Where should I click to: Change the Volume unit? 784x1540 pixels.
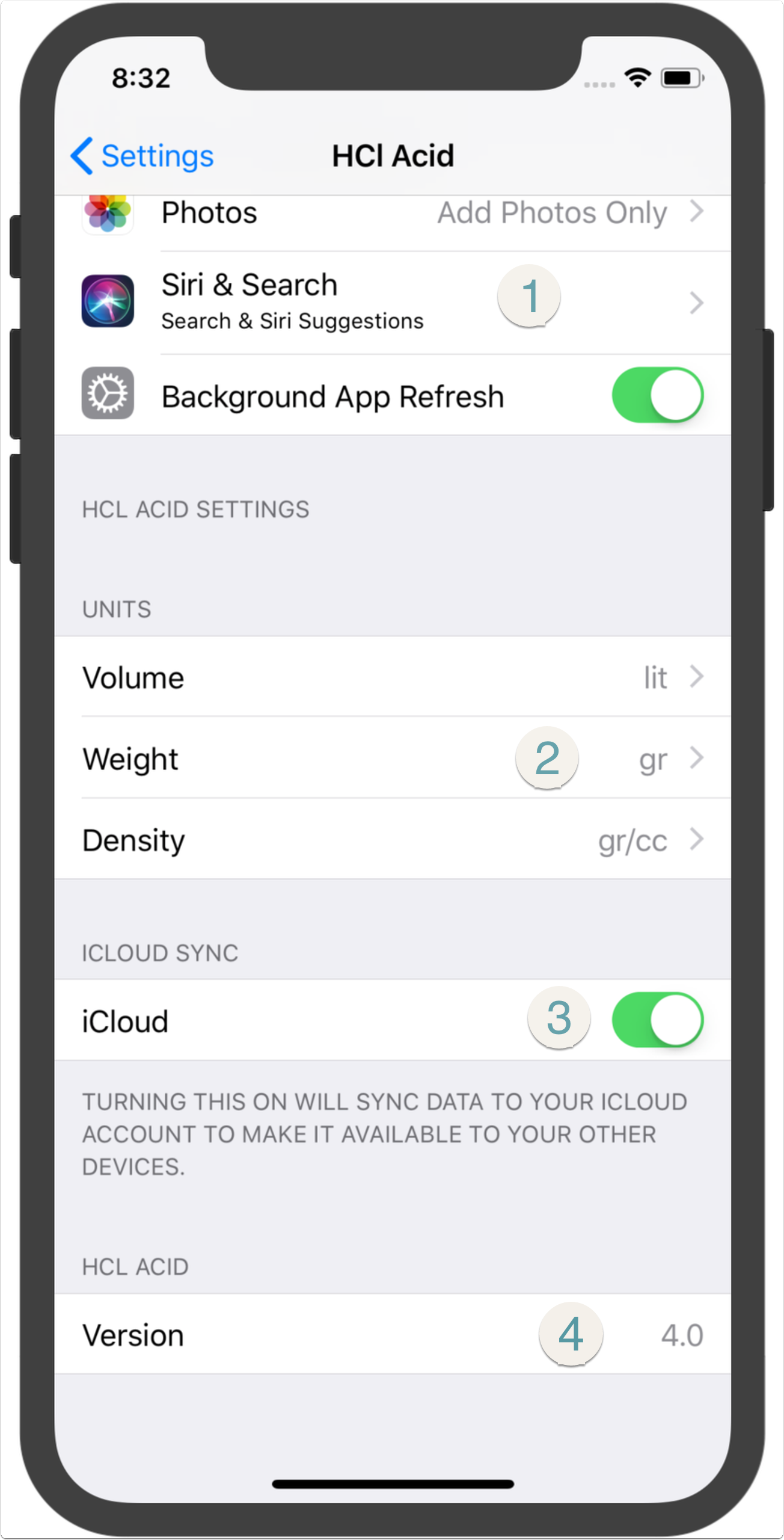[392, 677]
